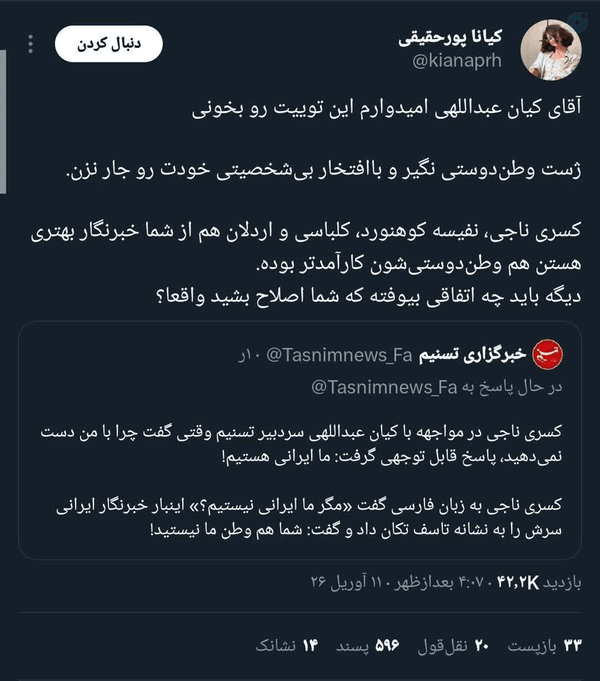600x681 pixels.
Task: View the @Tasnimnews_Fa reply-to mention
Action: click(384, 387)
